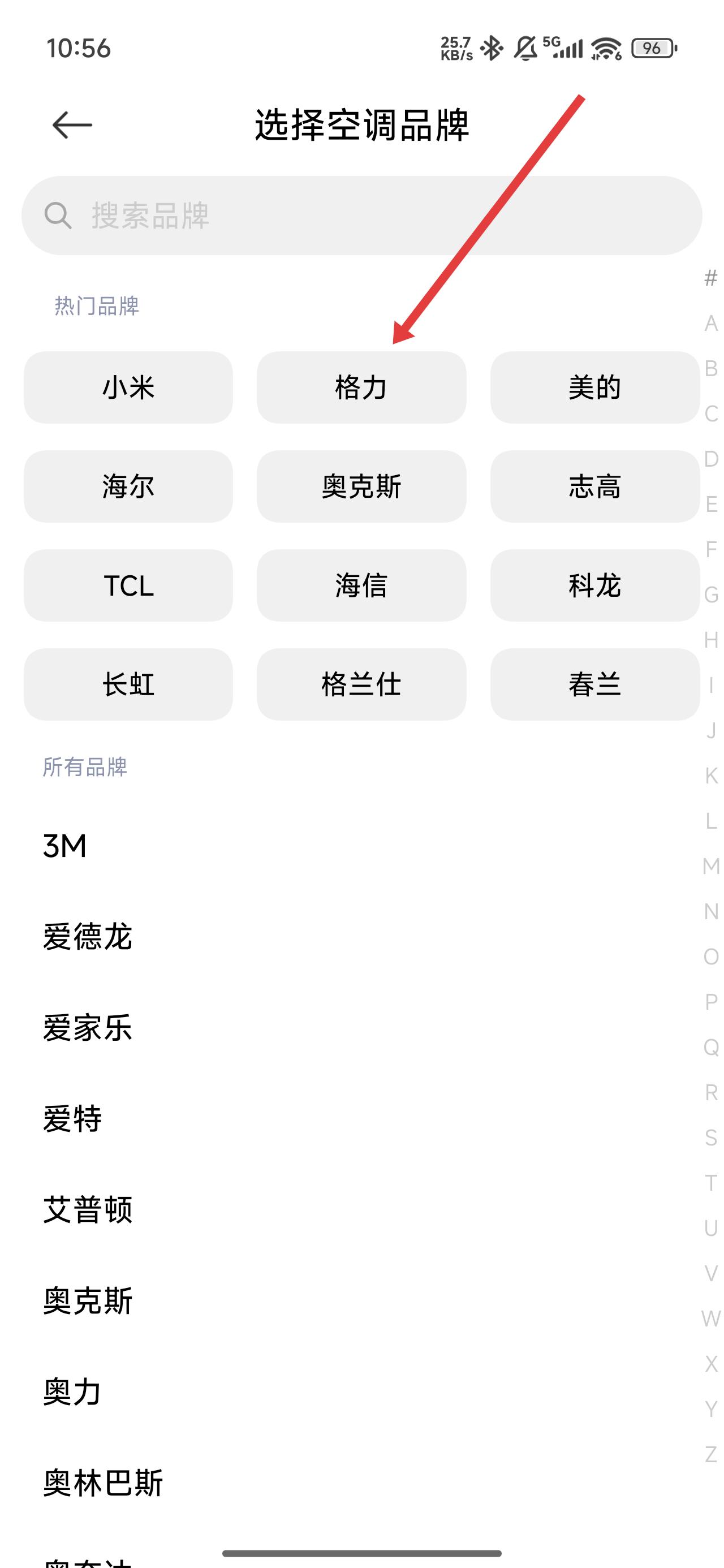Choose the 志高 brand chip
The height and width of the screenshot is (1568, 724).
[x=594, y=486]
